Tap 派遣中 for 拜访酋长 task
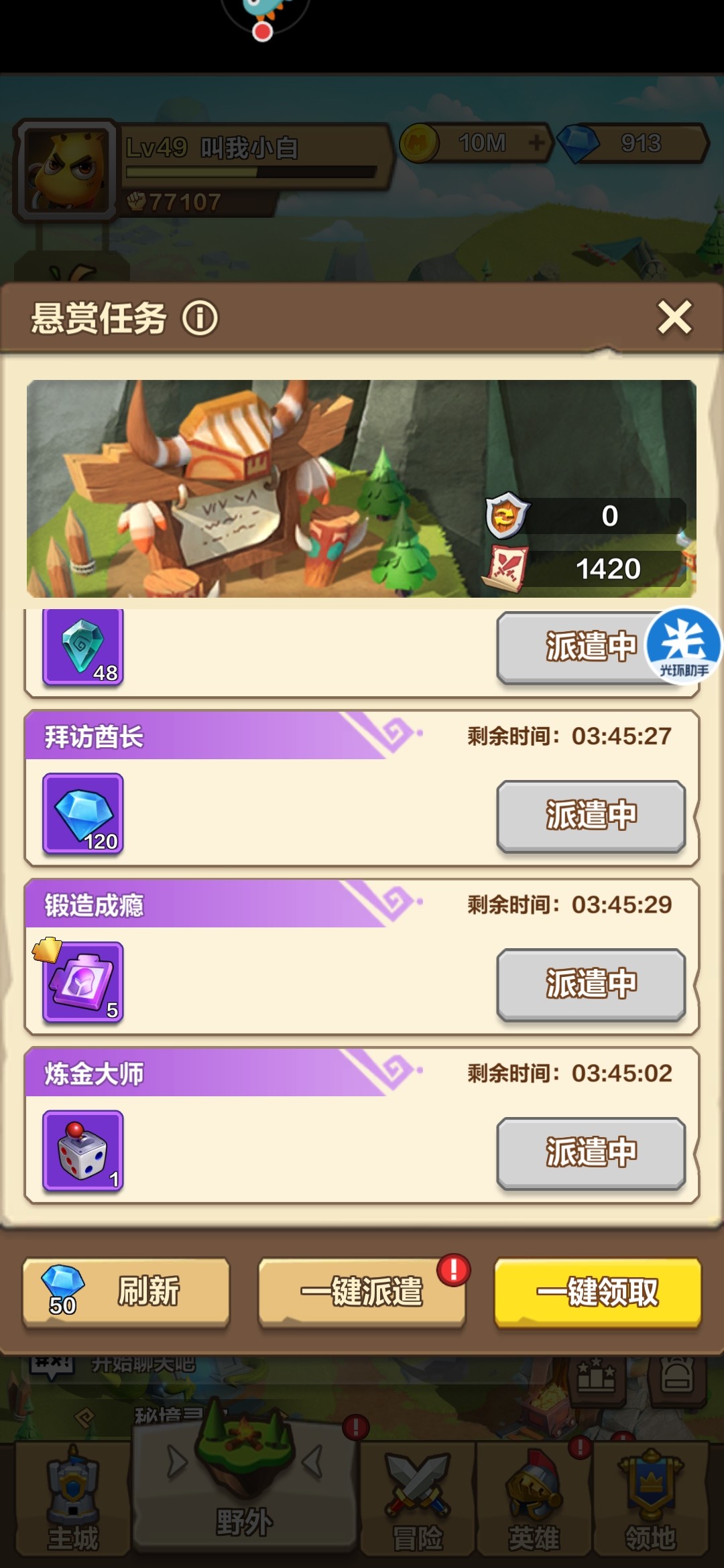Viewport: 724px width, 1568px height. click(x=591, y=815)
